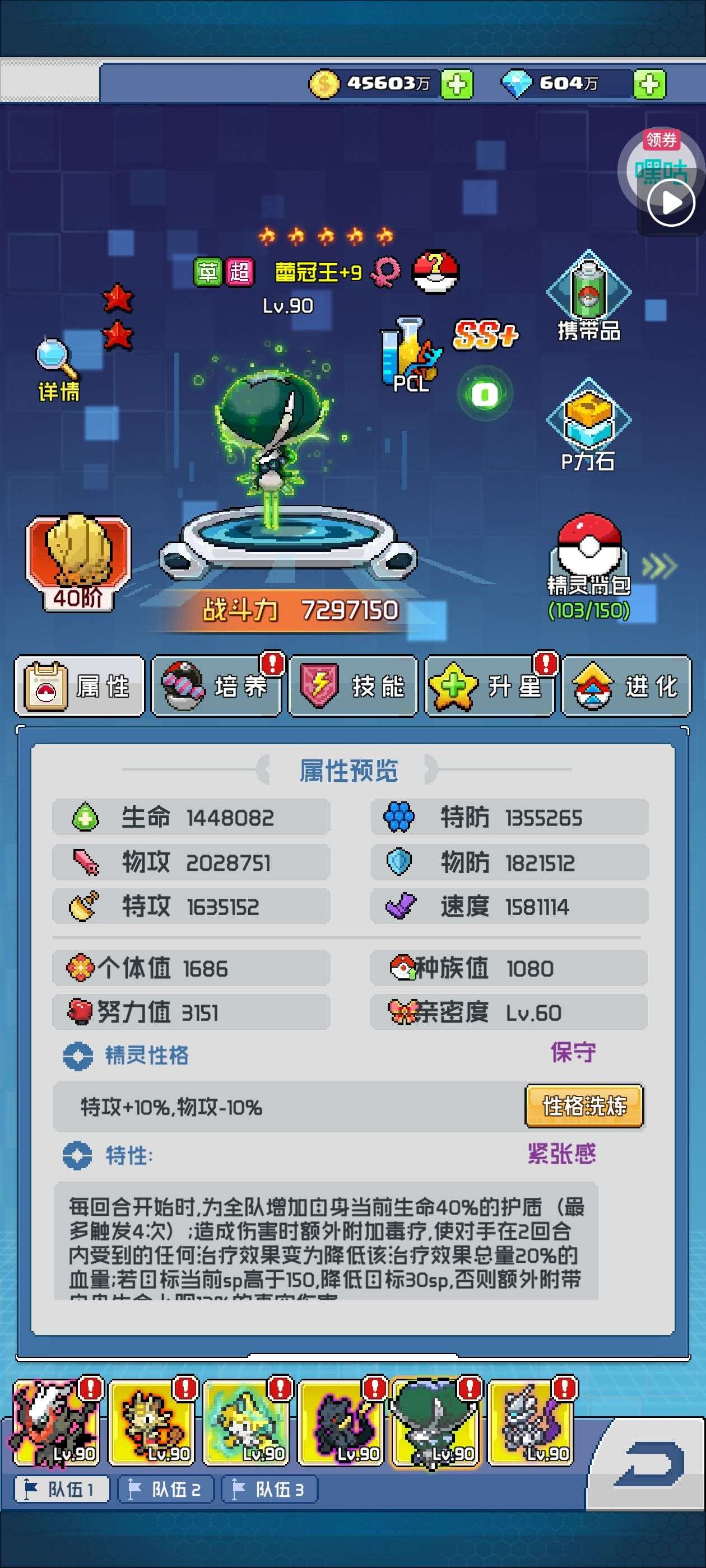The width and height of the screenshot is (706, 1568).
Task: Switch to the 升星 tab
Action: tap(490, 686)
